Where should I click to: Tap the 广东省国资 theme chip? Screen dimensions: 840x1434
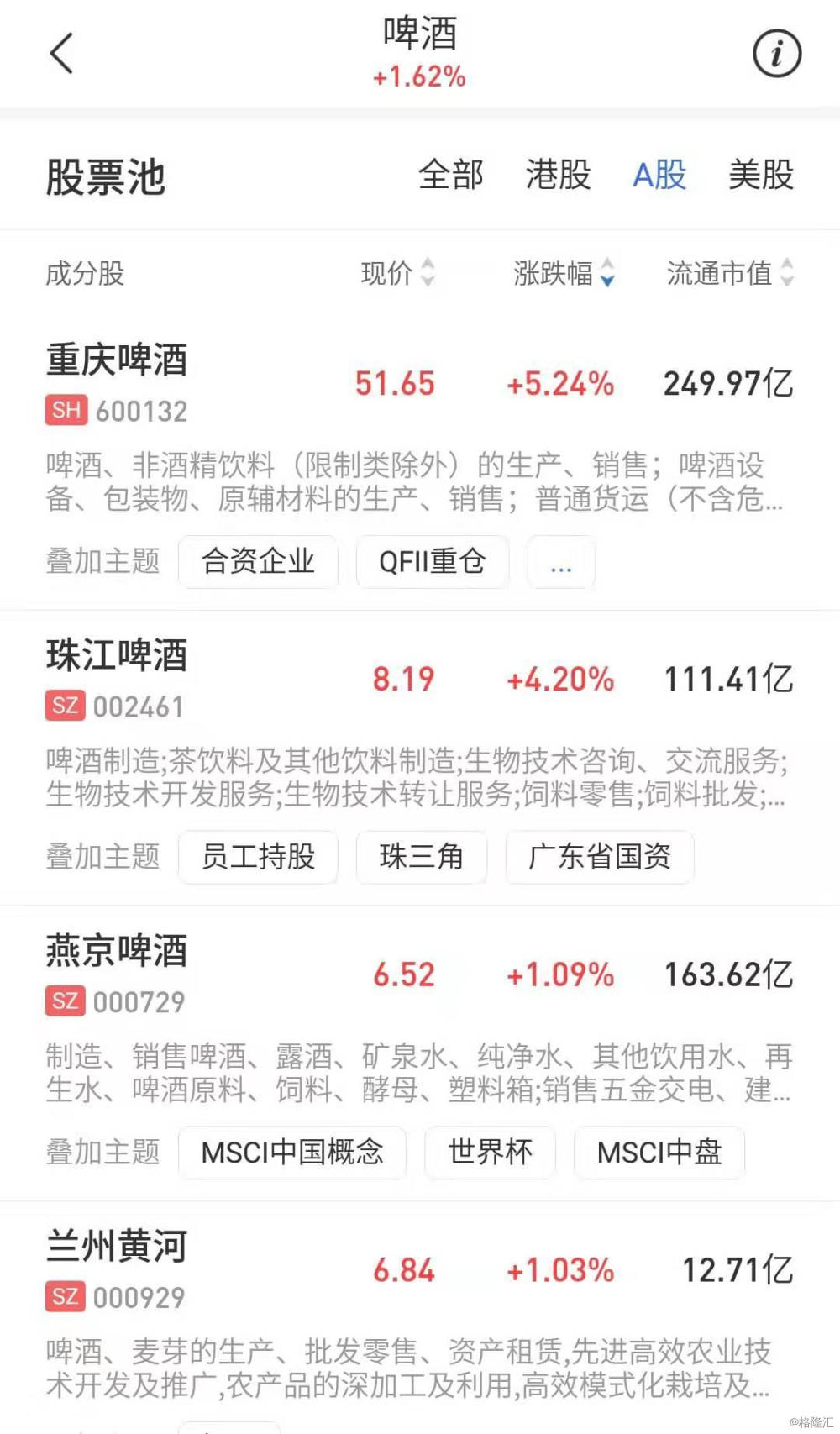click(x=600, y=857)
